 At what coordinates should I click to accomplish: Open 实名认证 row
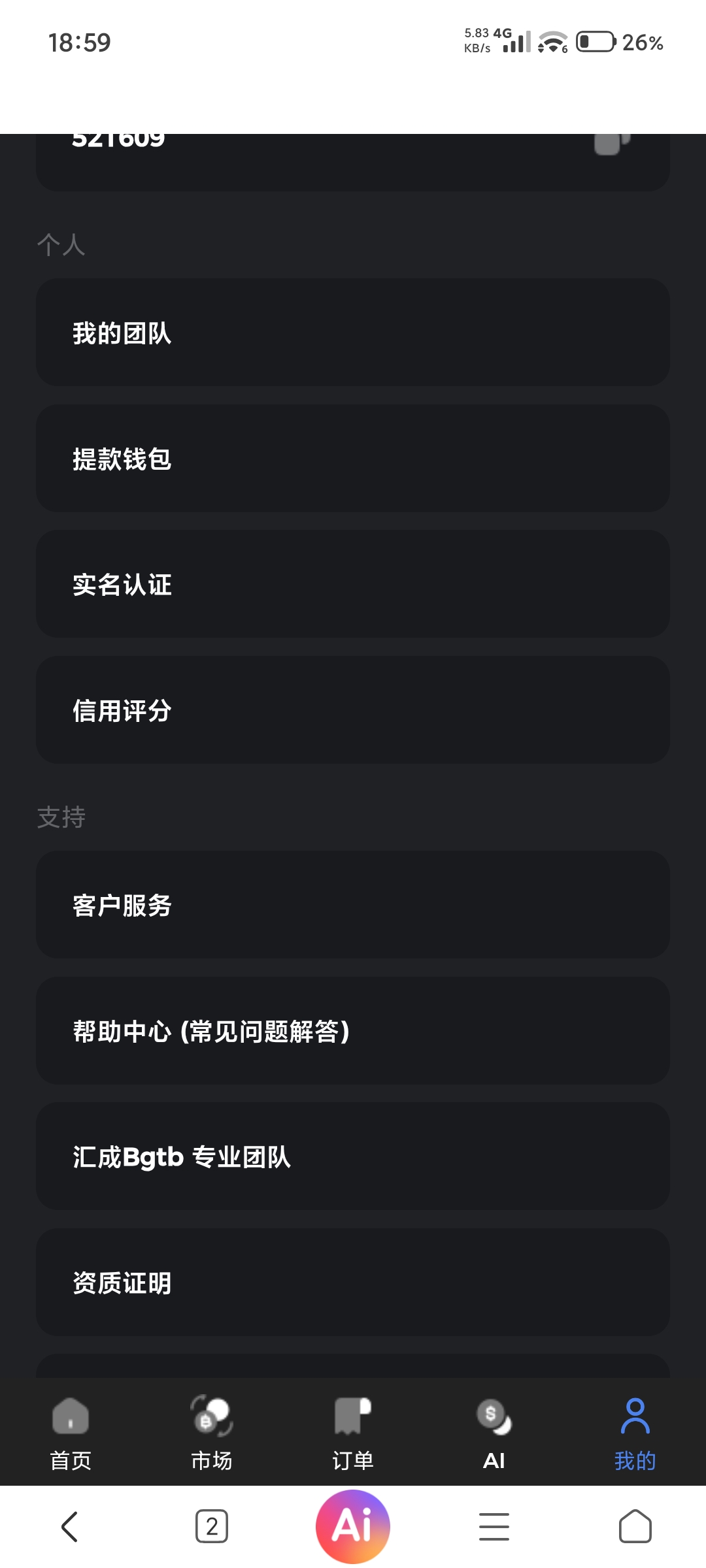[353, 584]
